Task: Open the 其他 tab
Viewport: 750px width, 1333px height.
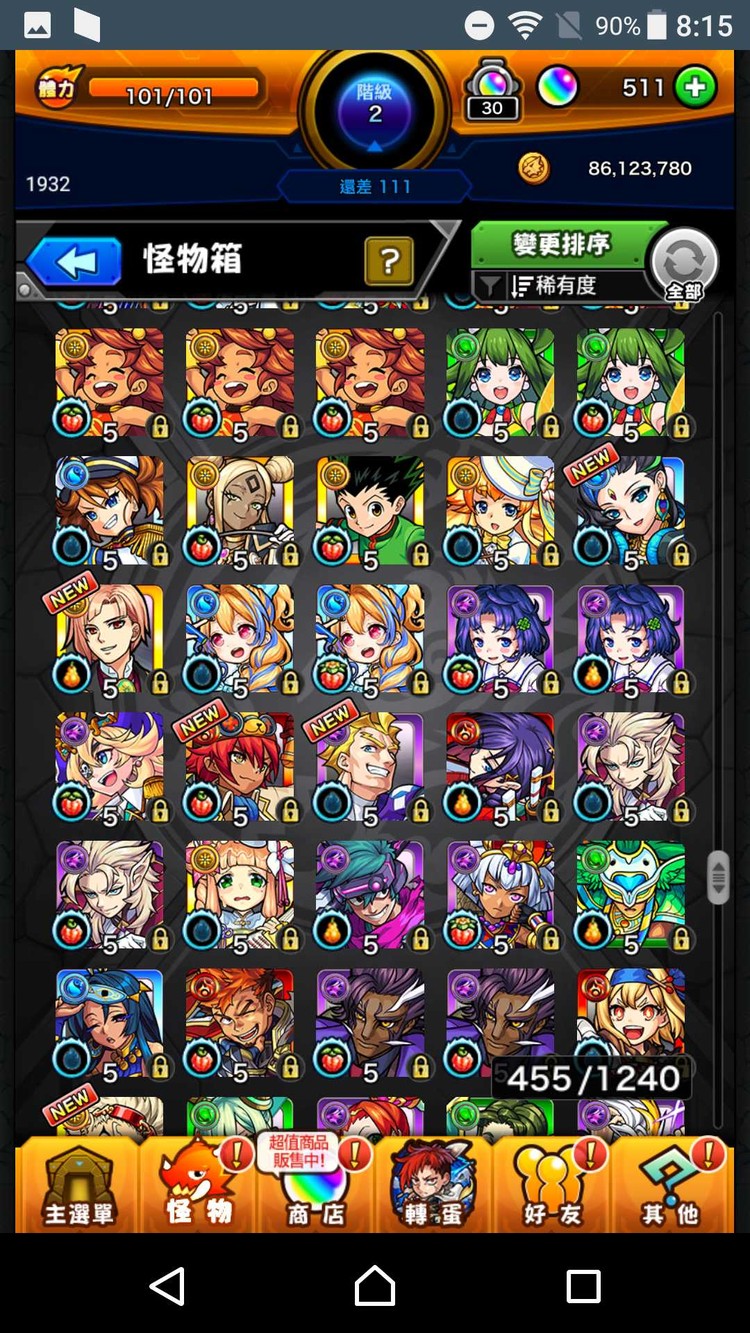Action: tap(670, 1185)
